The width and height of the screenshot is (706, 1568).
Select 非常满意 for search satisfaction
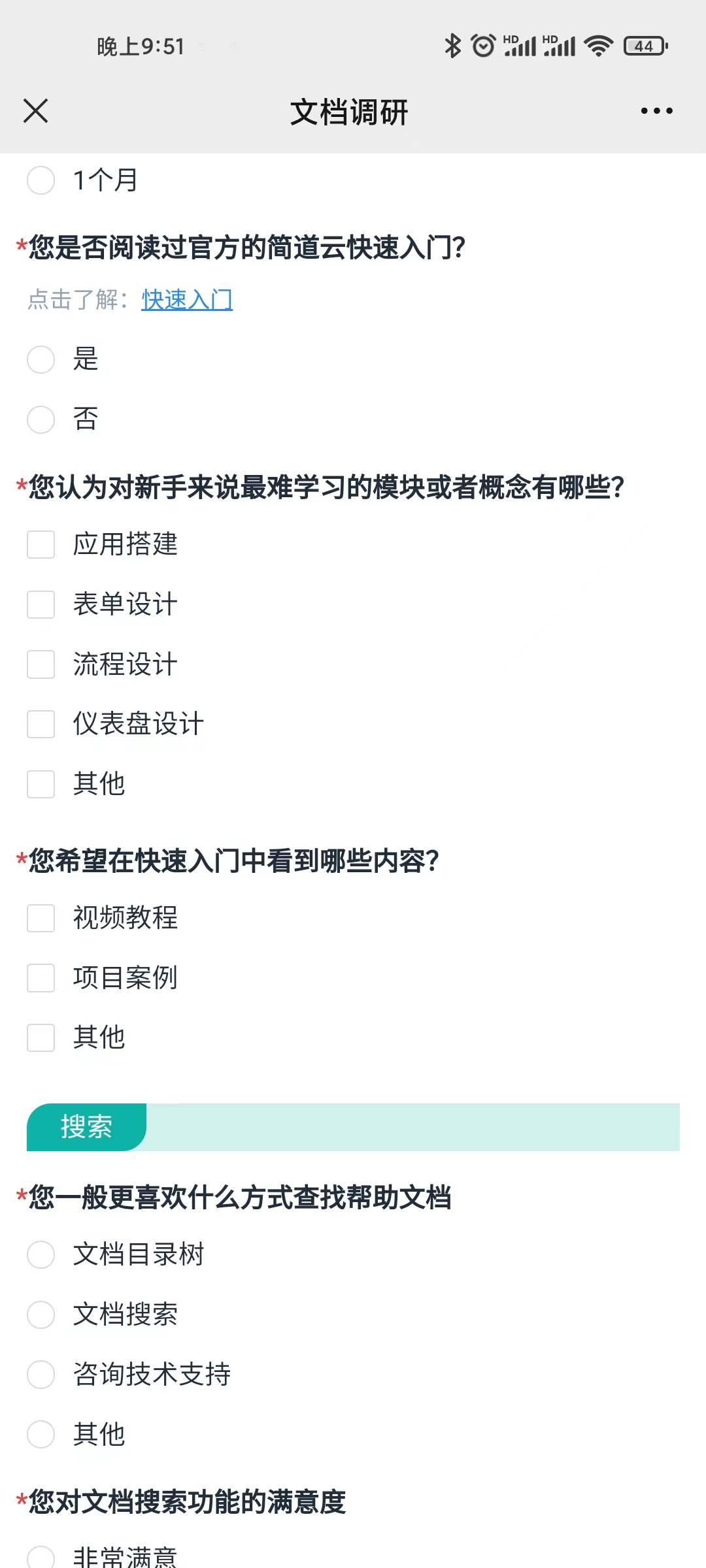coord(41,1558)
